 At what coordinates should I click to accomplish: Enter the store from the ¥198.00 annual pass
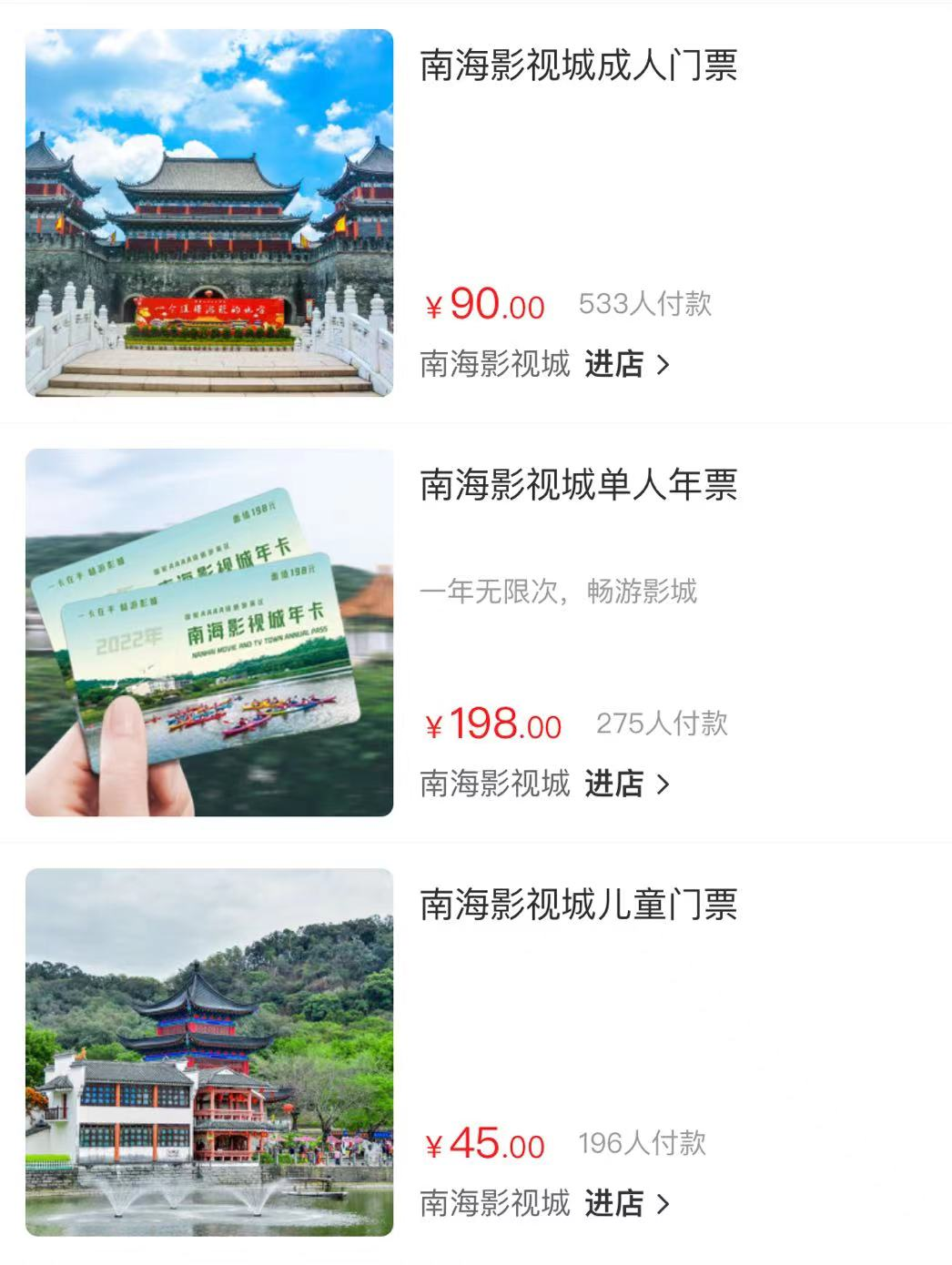[626, 784]
